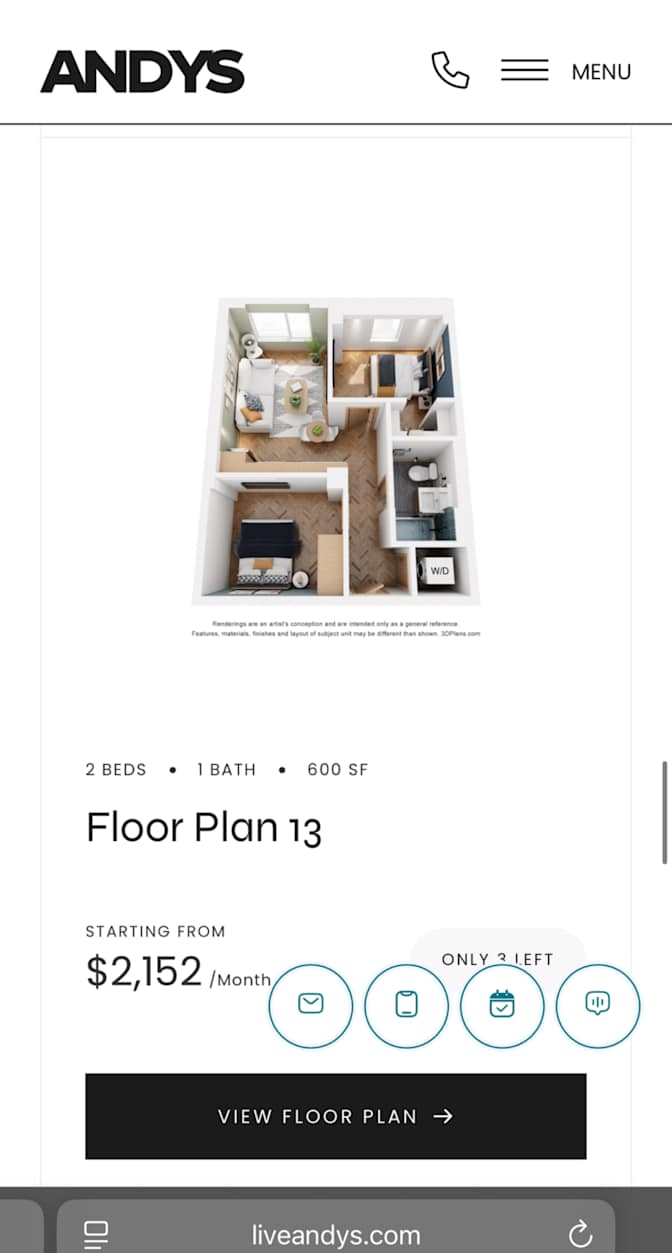
Task: Tap the mobile phone floating button
Action: (x=406, y=1005)
